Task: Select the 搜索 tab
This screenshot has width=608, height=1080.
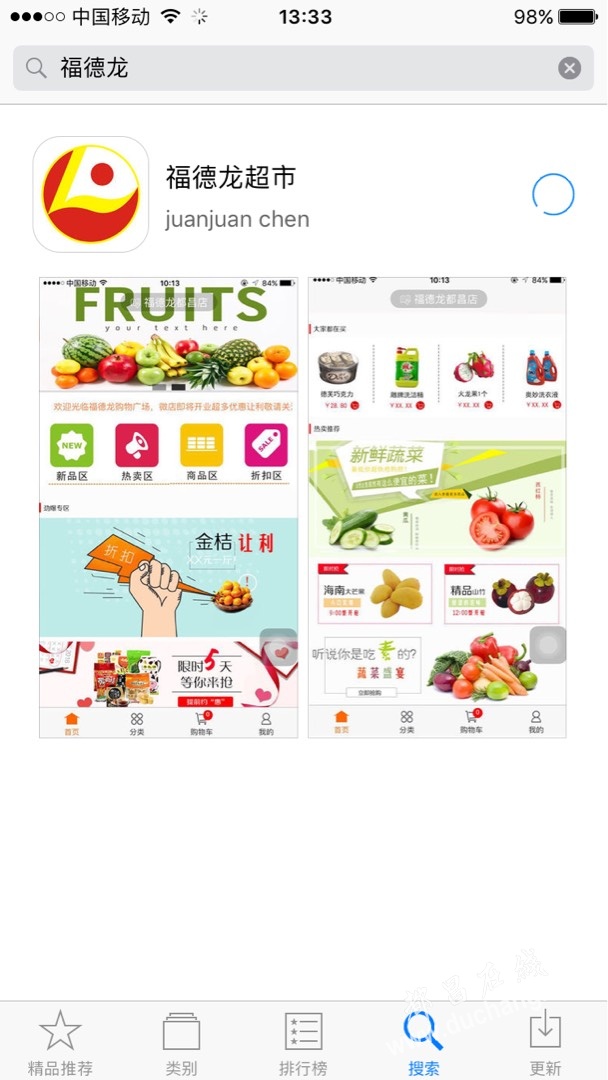Action: 424,1042
